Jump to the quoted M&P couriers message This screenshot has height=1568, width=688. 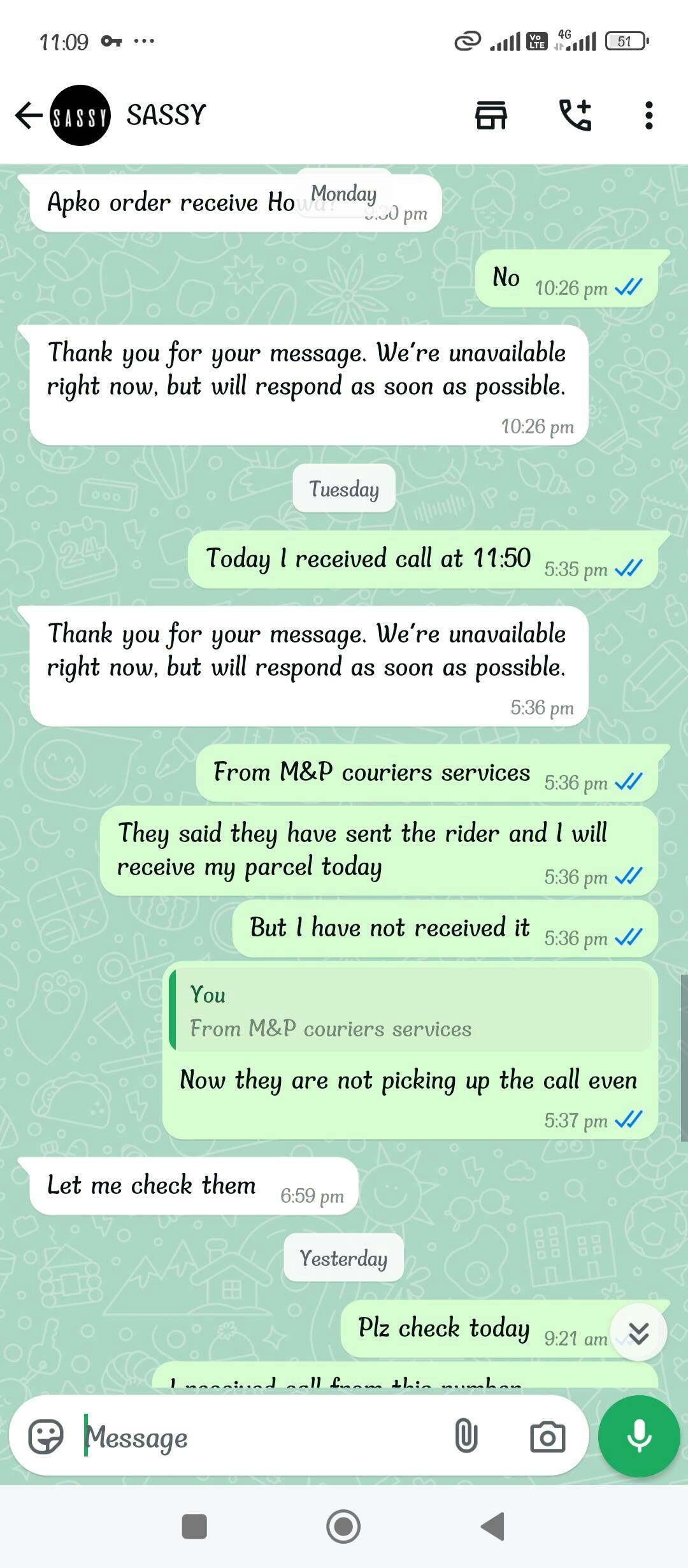click(x=411, y=1012)
